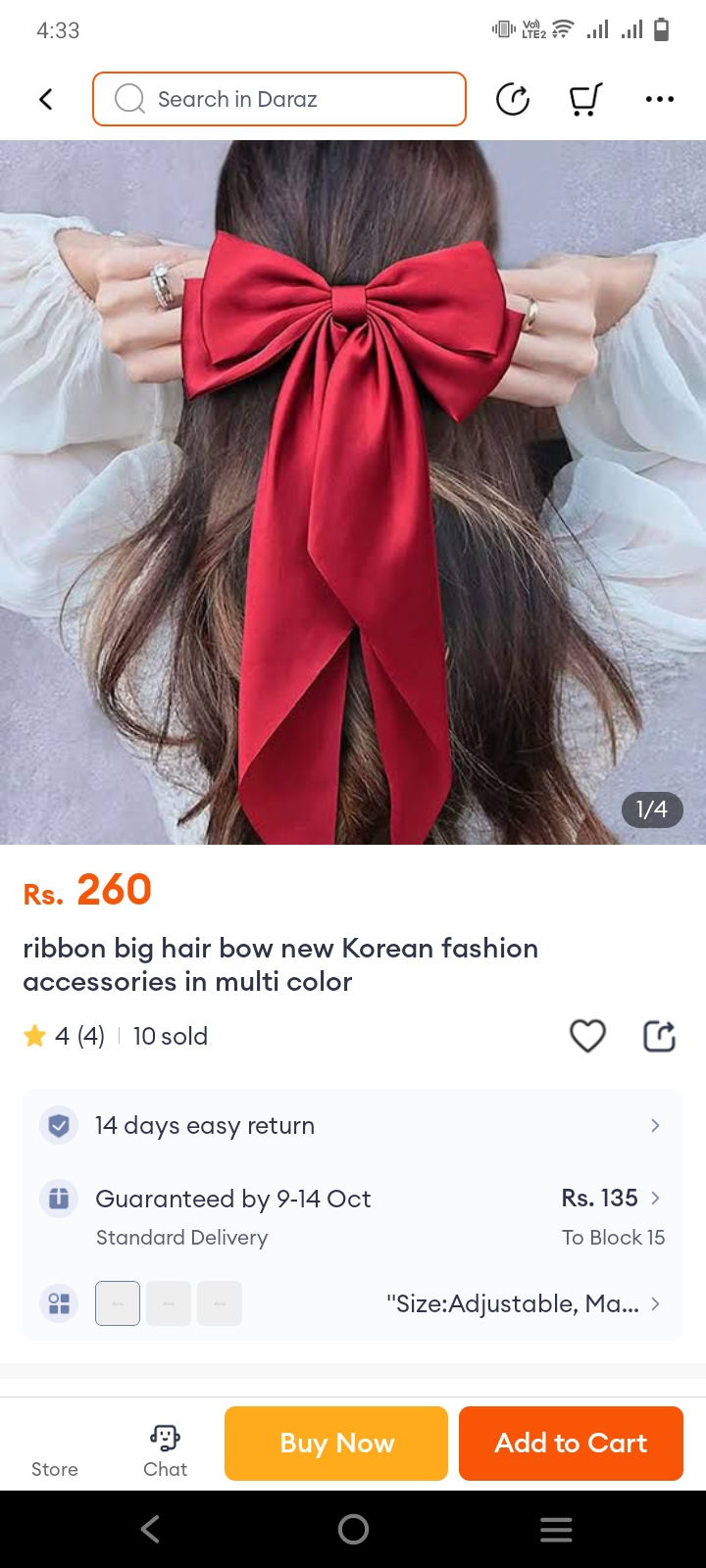The height and width of the screenshot is (1568, 706).
Task: Tap the system home button
Action: (353, 1529)
